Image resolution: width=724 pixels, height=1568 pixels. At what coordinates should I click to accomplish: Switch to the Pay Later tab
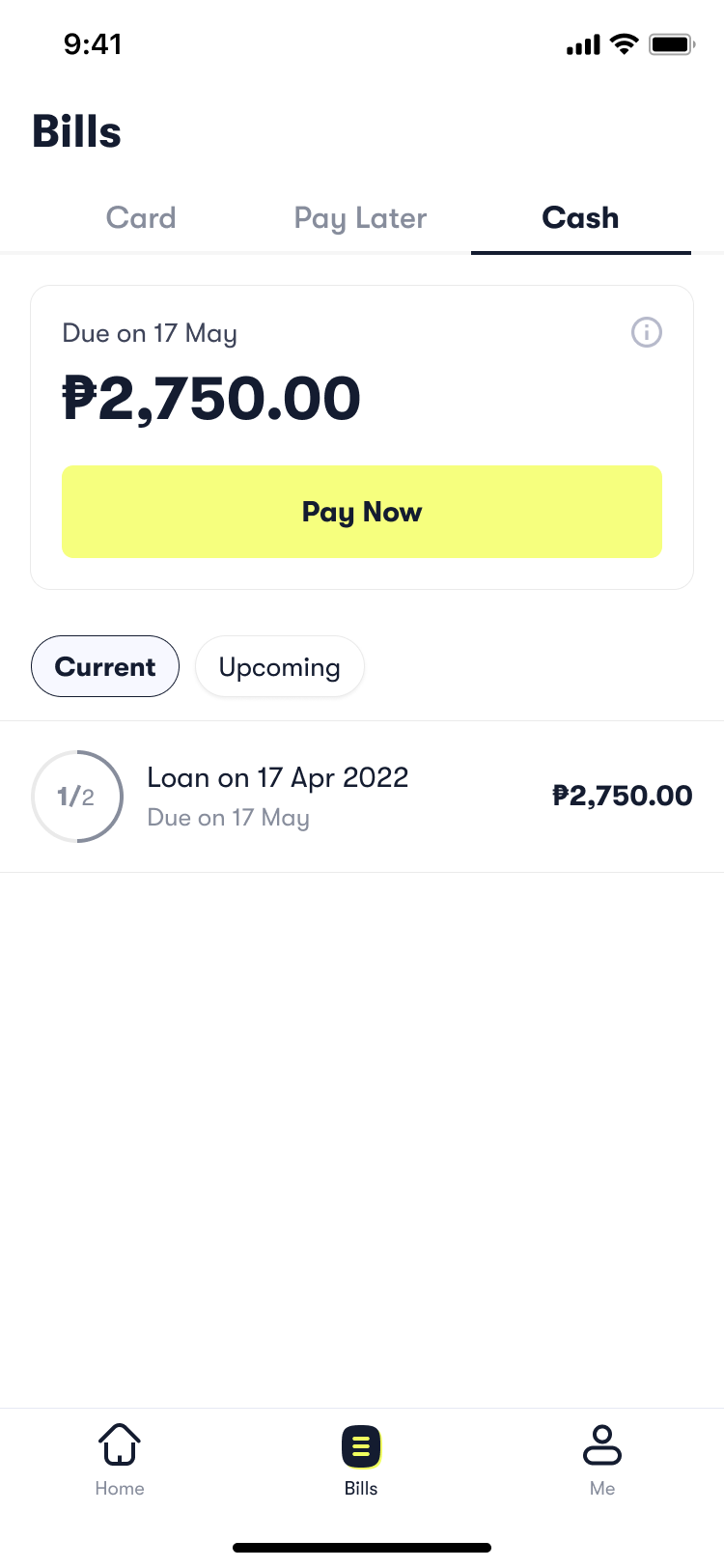pos(360,218)
